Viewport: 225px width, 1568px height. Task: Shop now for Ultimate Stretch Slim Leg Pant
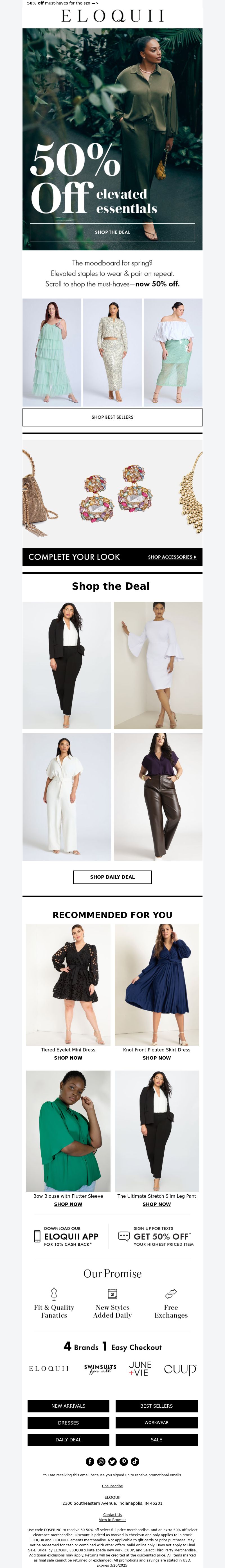click(x=156, y=1204)
